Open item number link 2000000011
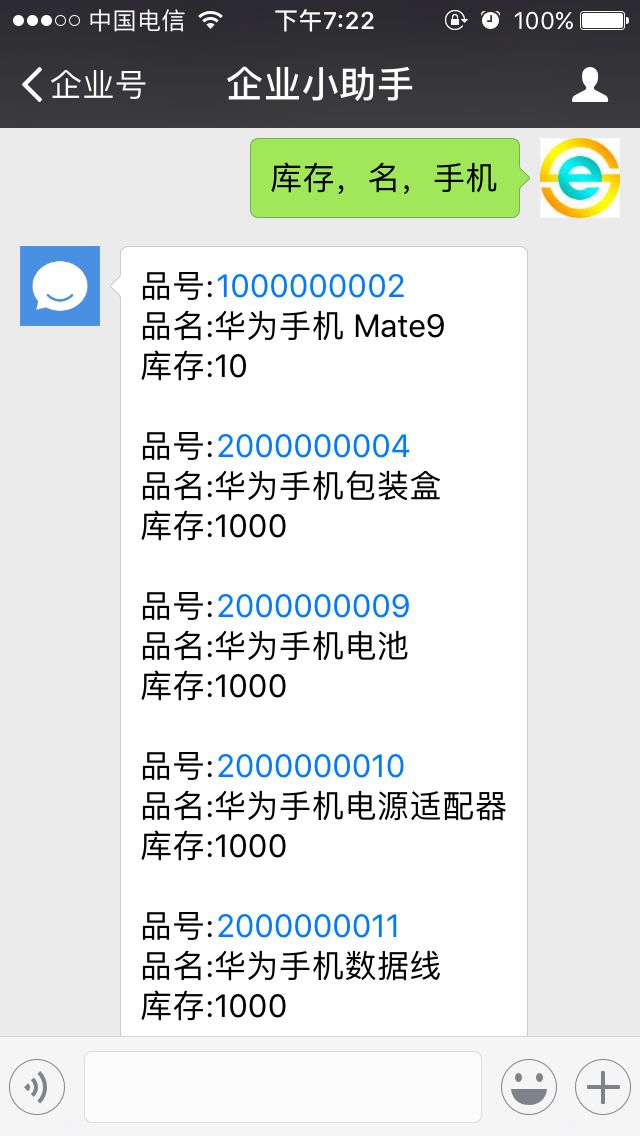This screenshot has height=1136, width=640. (x=308, y=927)
